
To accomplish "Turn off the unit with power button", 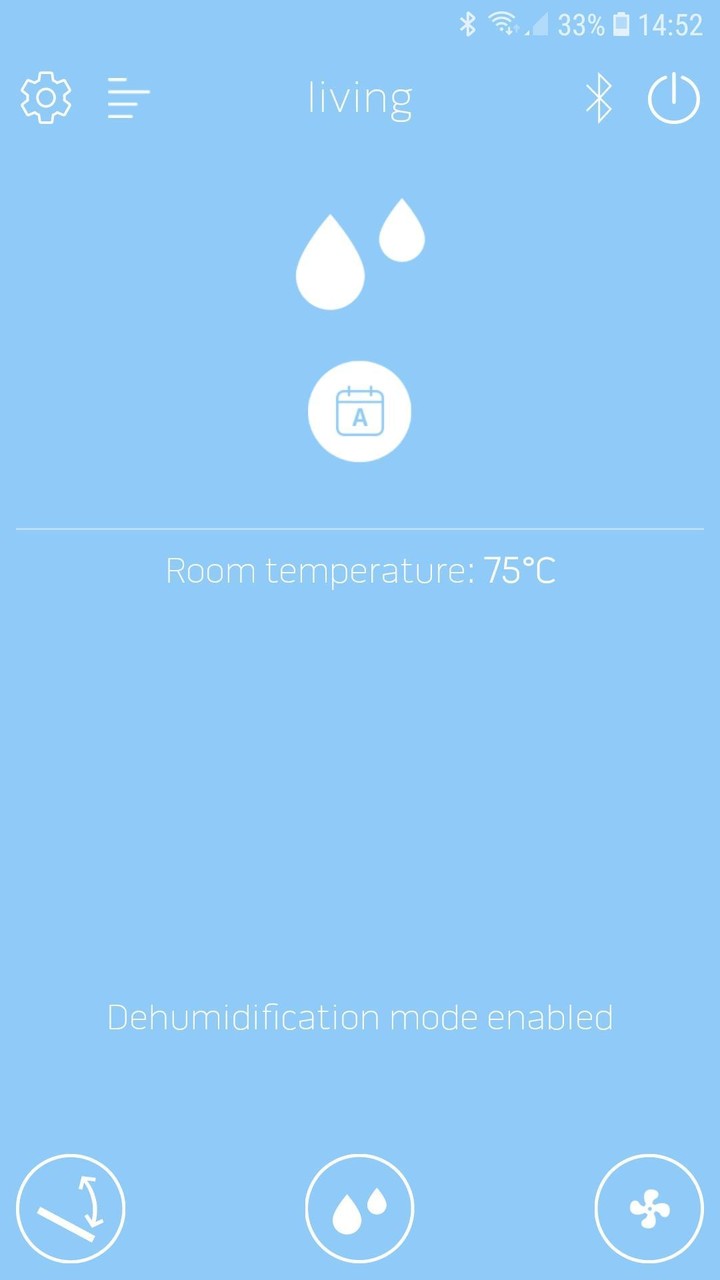I will pyautogui.click(x=674, y=99).
